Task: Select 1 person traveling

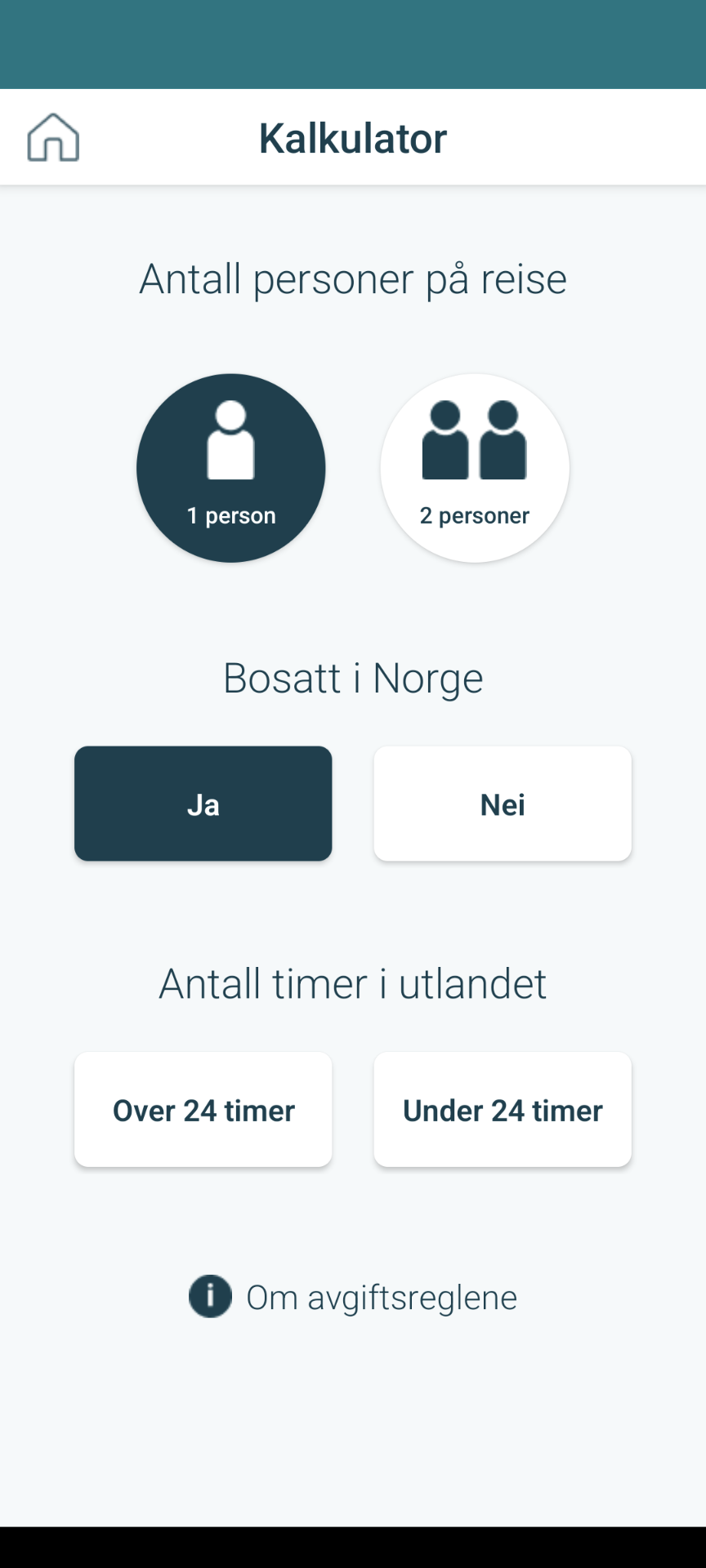Action: click(x=231, y=468)
